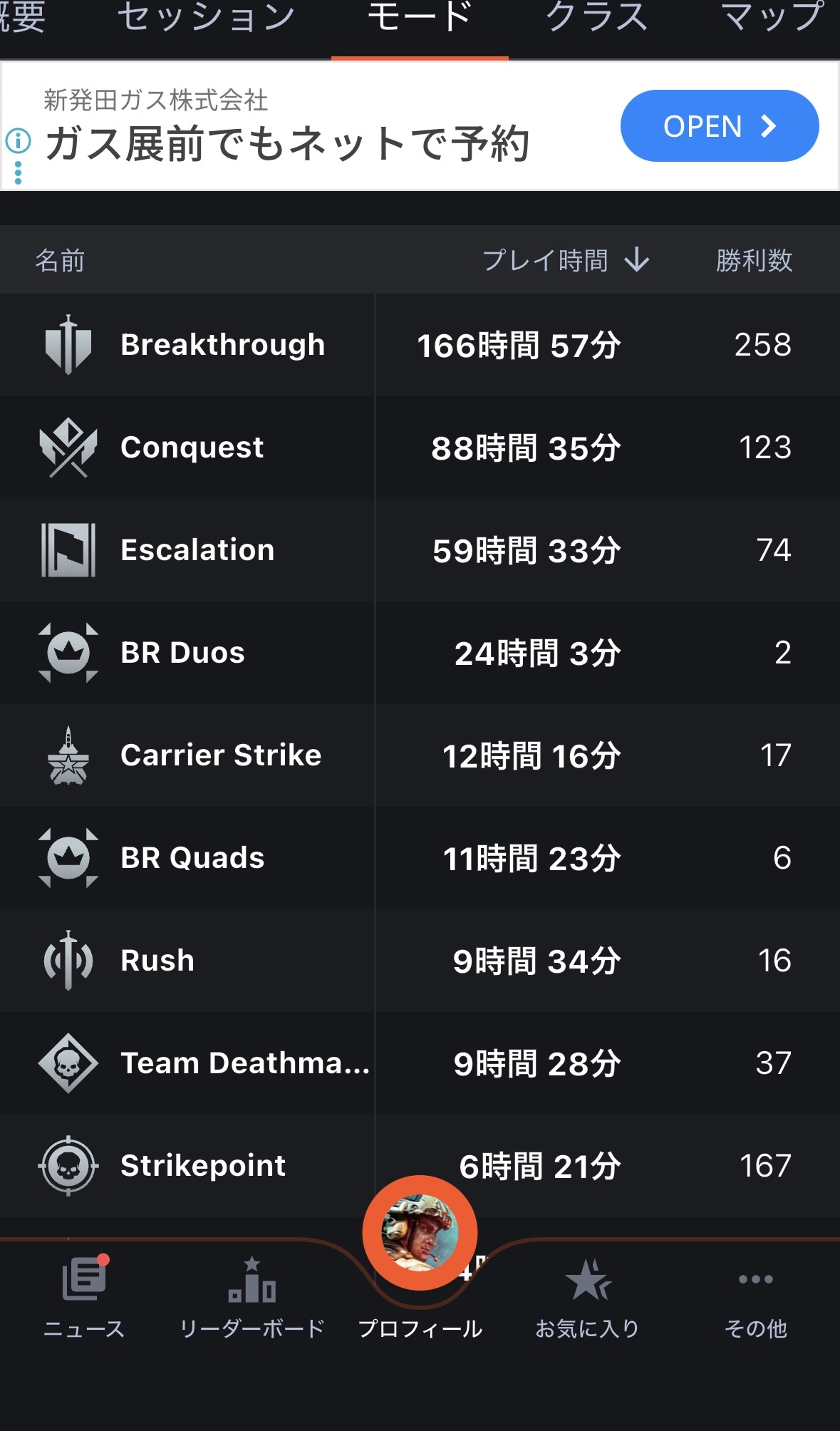Switch to the マップ tab
The image size is (840, 1431).
tap(773, 17)
